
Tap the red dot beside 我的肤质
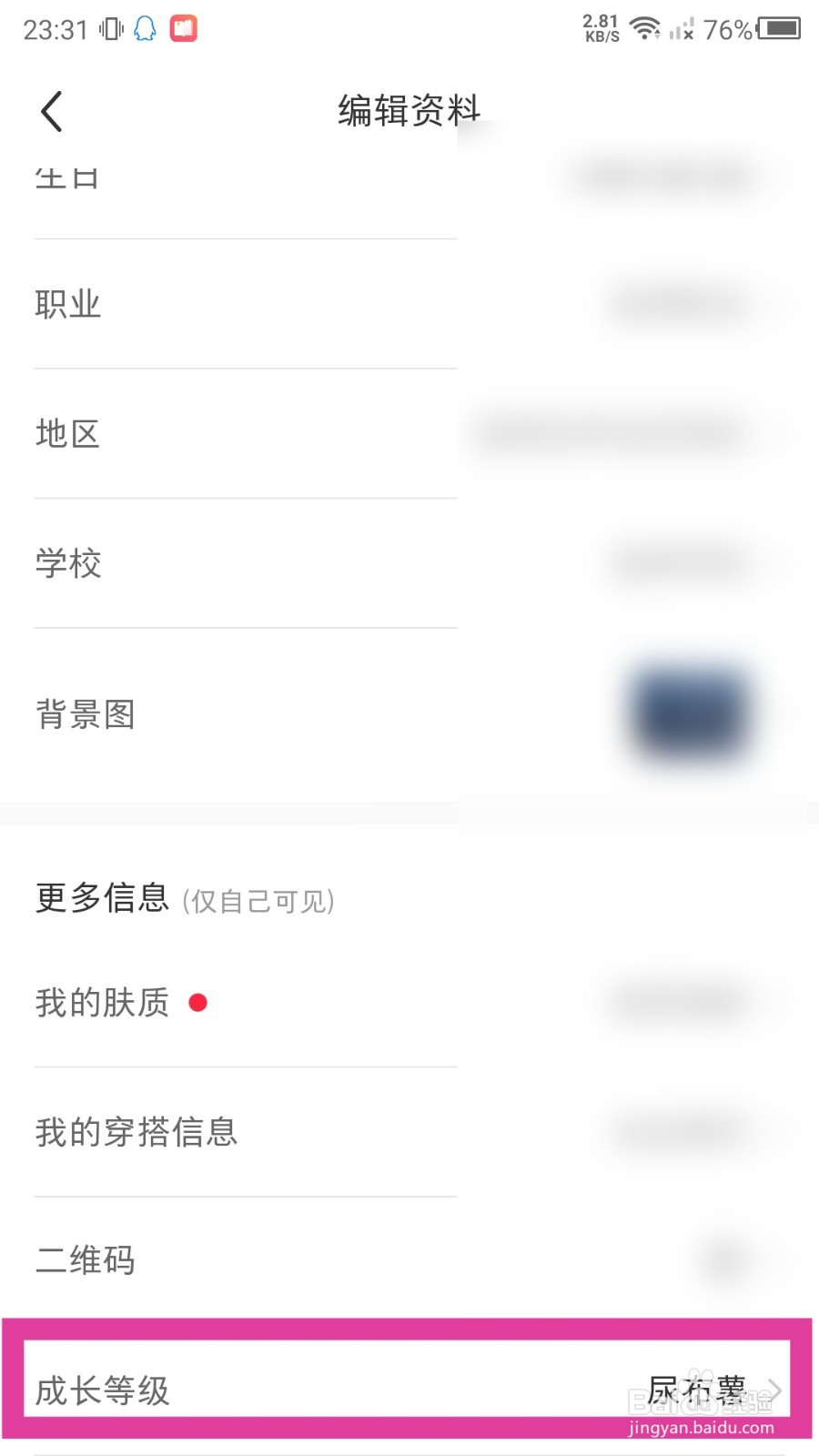tap(198, 1003)
